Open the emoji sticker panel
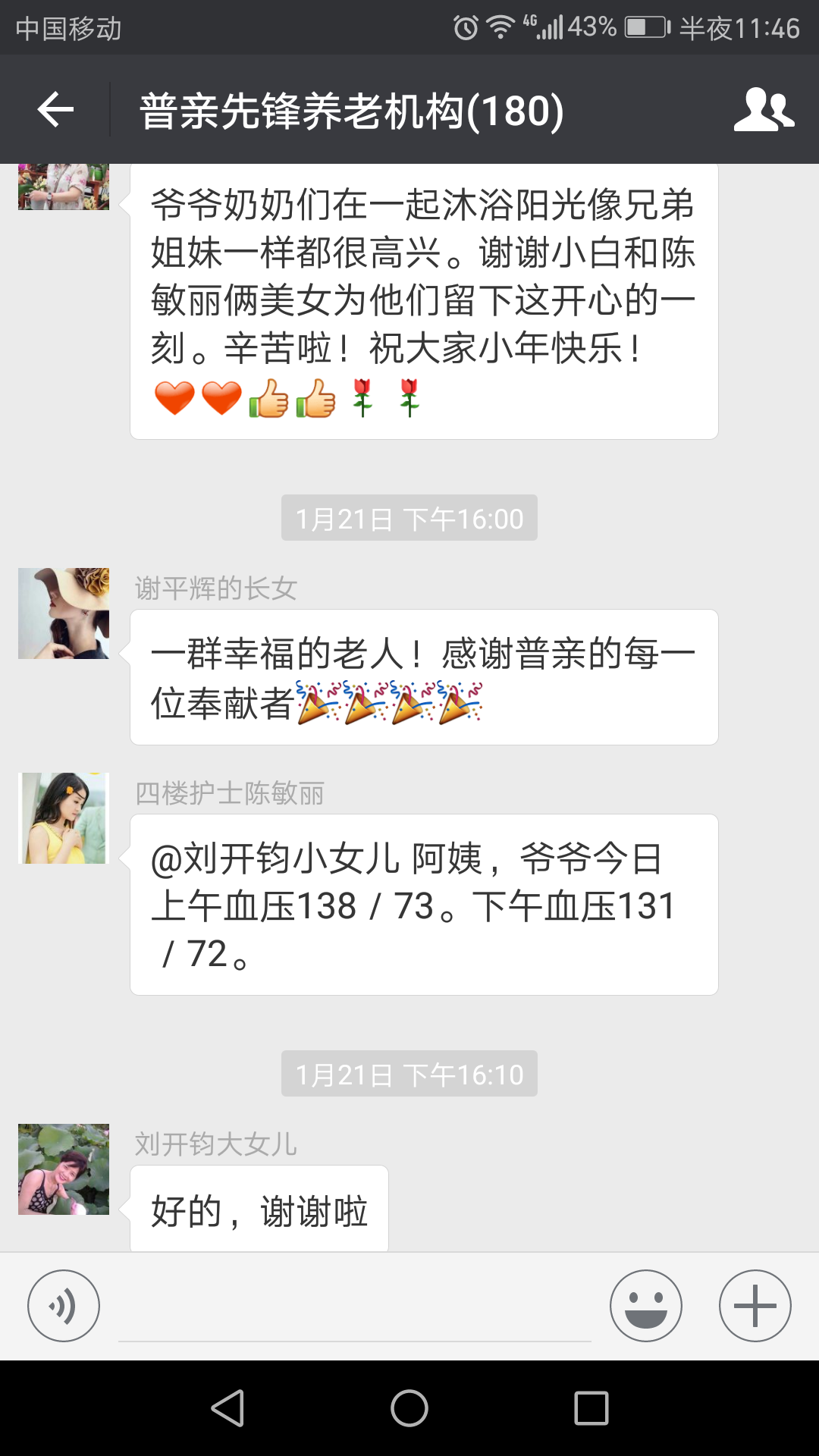 pos(645,1306)
